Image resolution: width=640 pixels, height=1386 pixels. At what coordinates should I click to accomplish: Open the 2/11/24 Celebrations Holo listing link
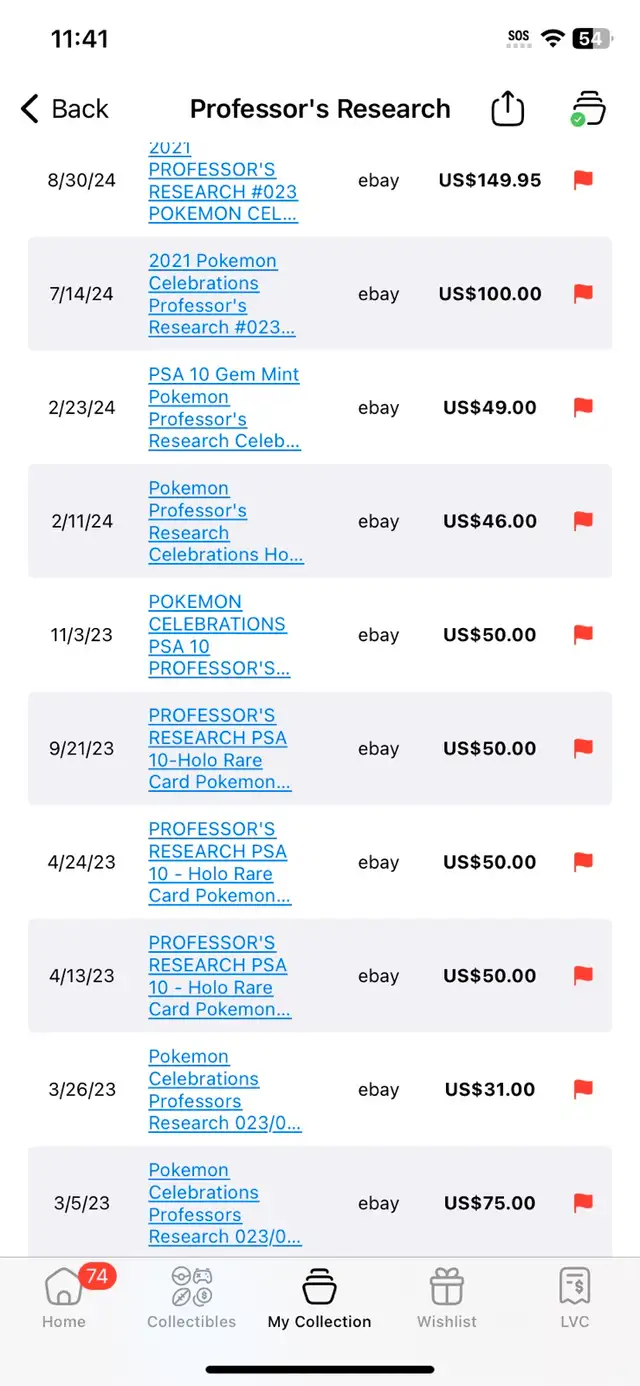226,521
